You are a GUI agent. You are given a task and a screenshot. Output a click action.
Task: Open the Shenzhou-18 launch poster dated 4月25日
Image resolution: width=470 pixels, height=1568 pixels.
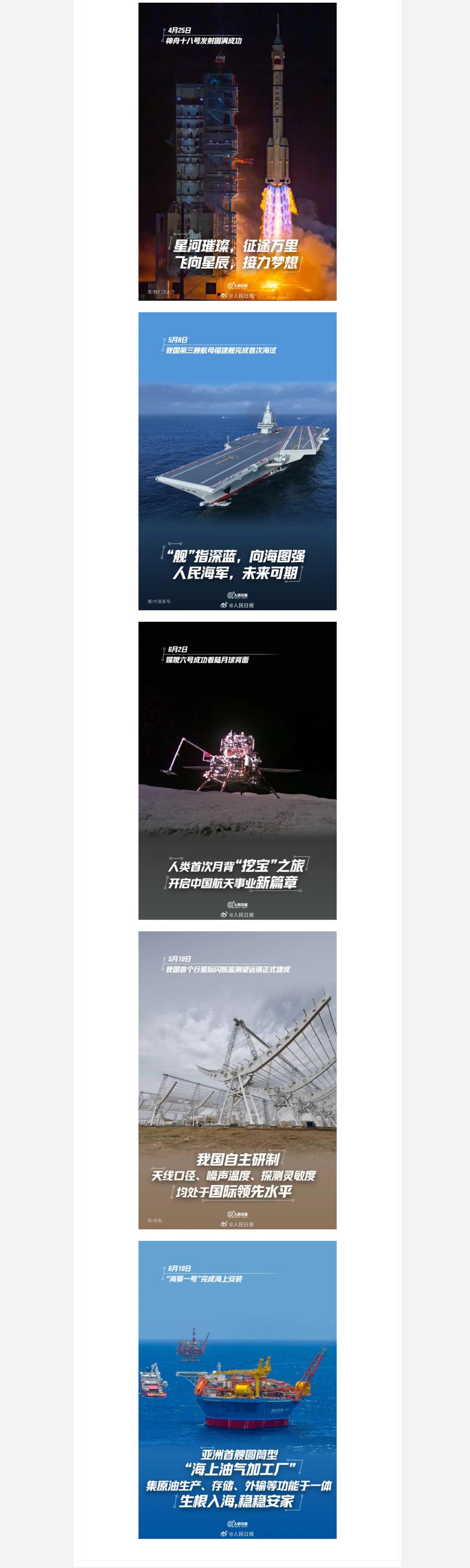(237, 151)
